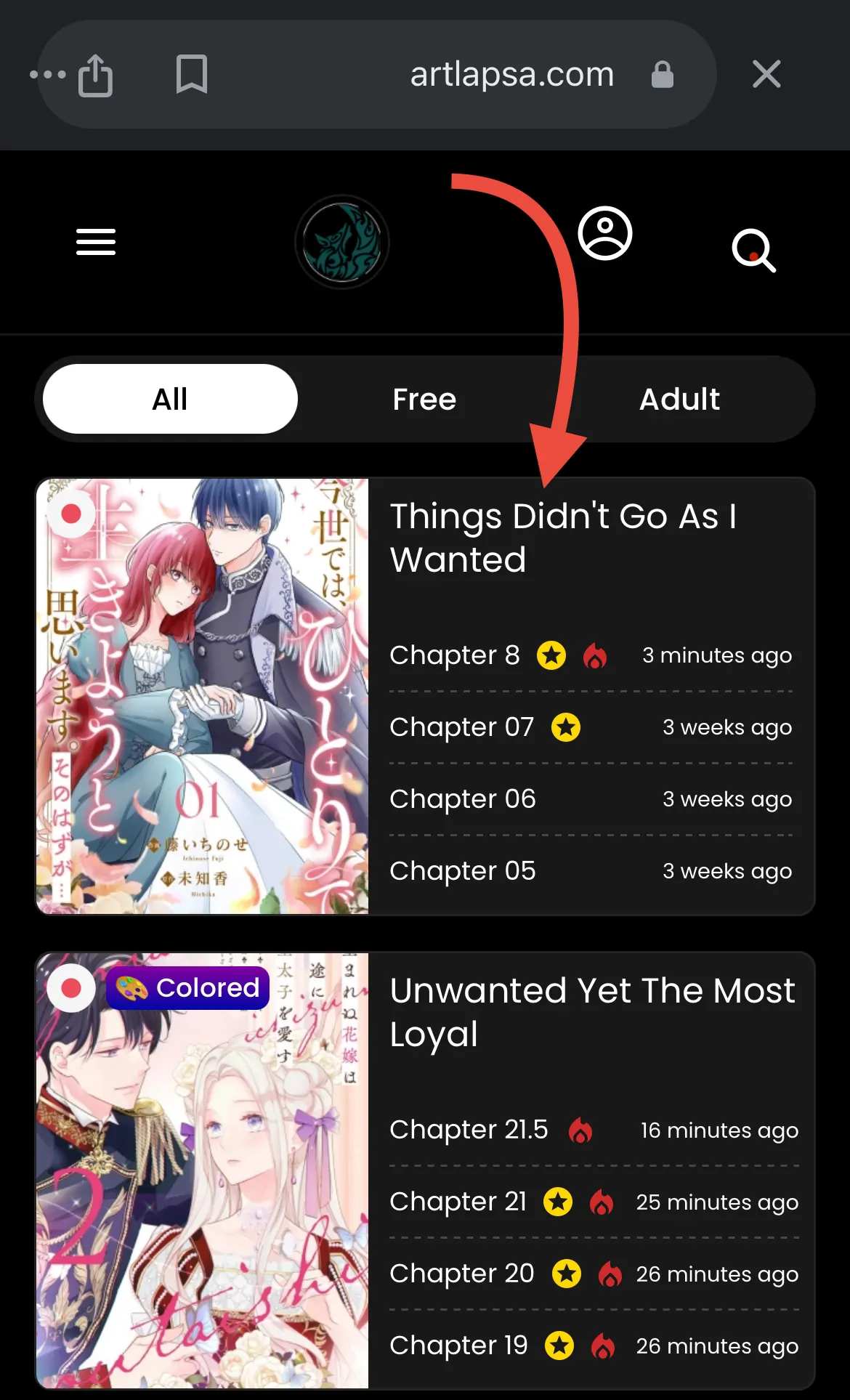Read Chapter 8 posted 3 minutes ago

[x=591, y=655]
